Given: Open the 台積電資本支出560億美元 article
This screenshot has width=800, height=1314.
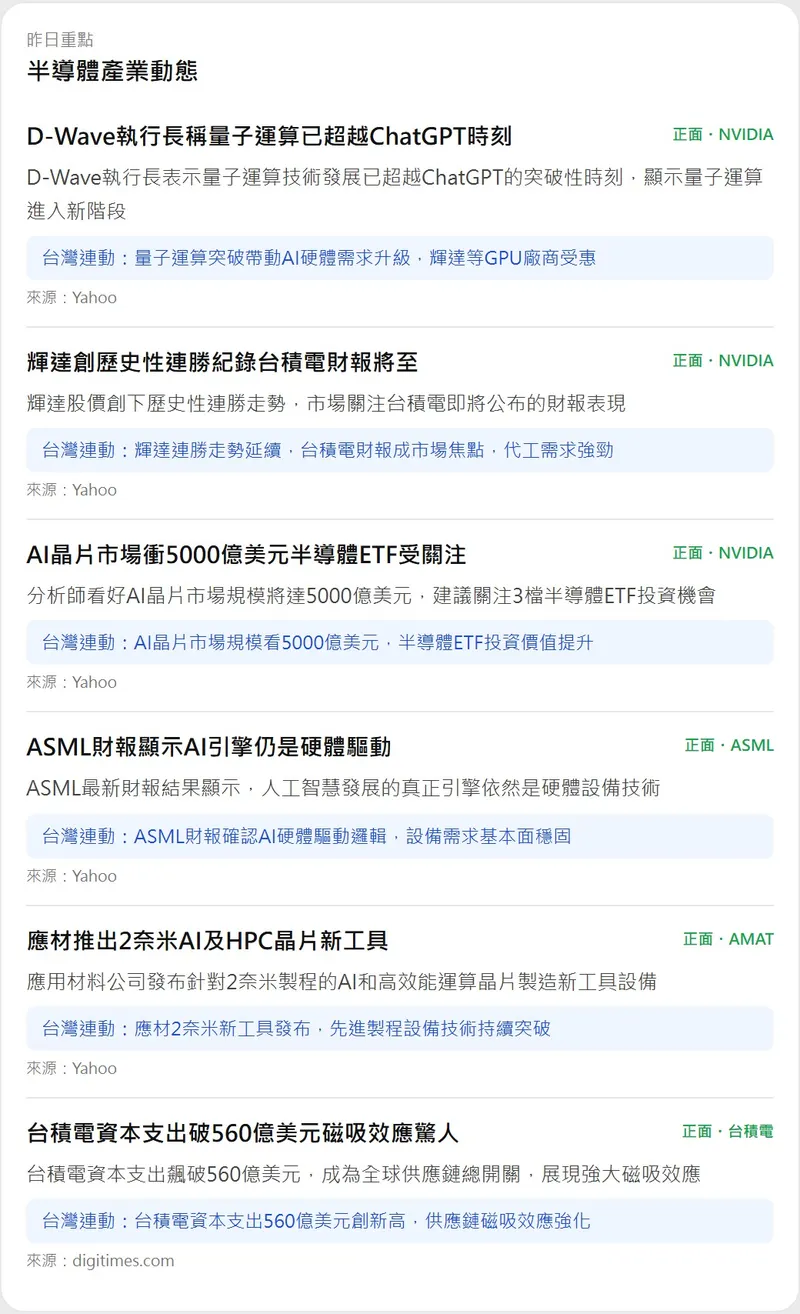Looking at the screenshot, I should click(243, 1133).
